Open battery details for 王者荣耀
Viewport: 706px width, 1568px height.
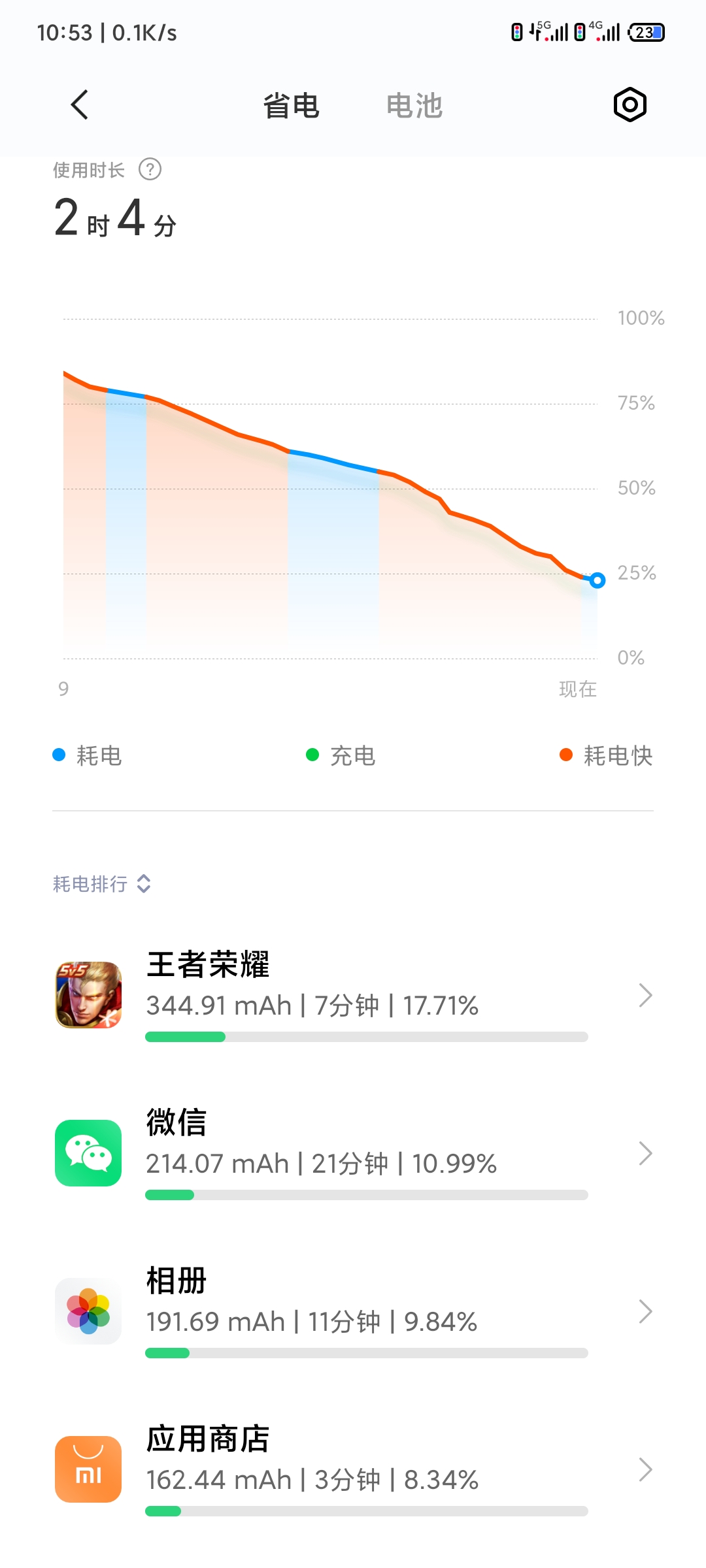click(x=353, y=995)
